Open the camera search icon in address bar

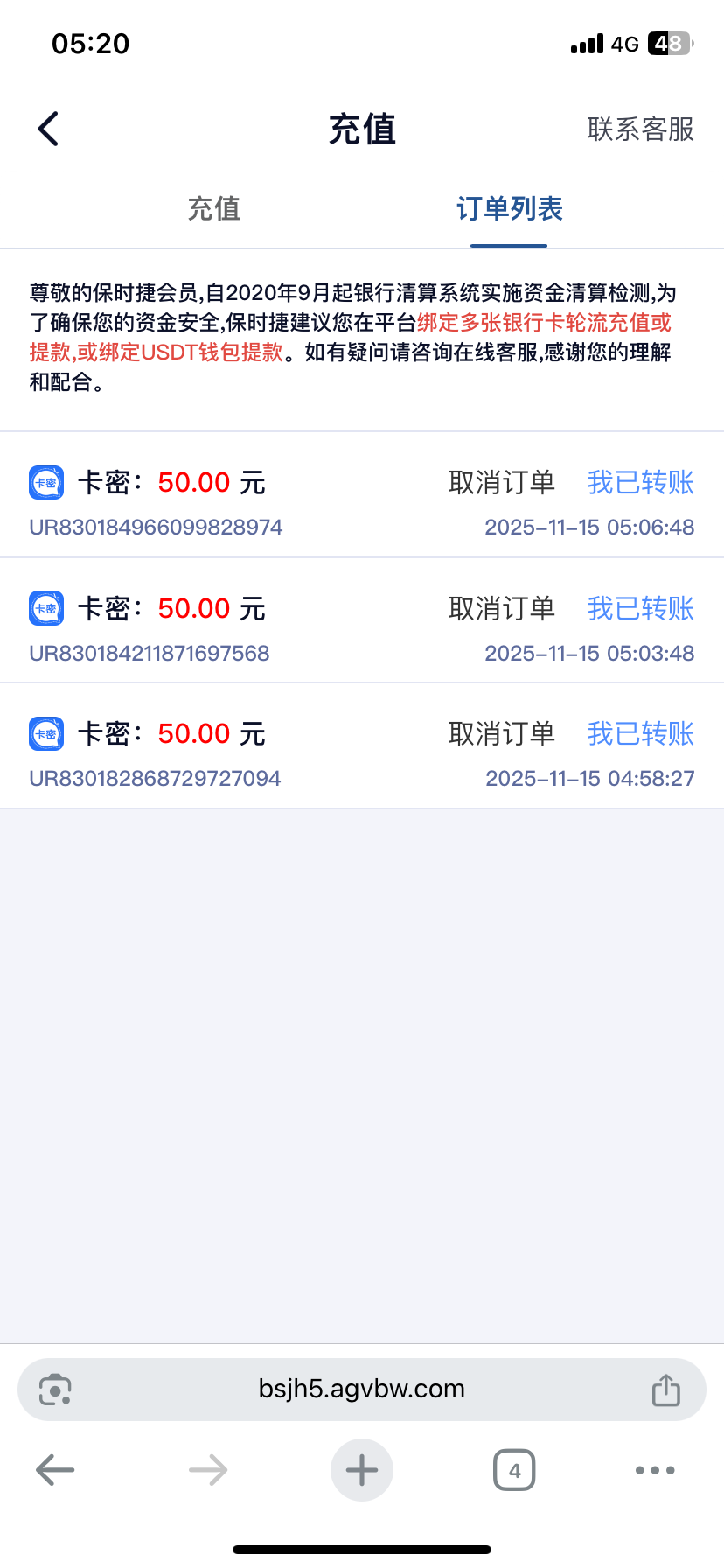55,1389
